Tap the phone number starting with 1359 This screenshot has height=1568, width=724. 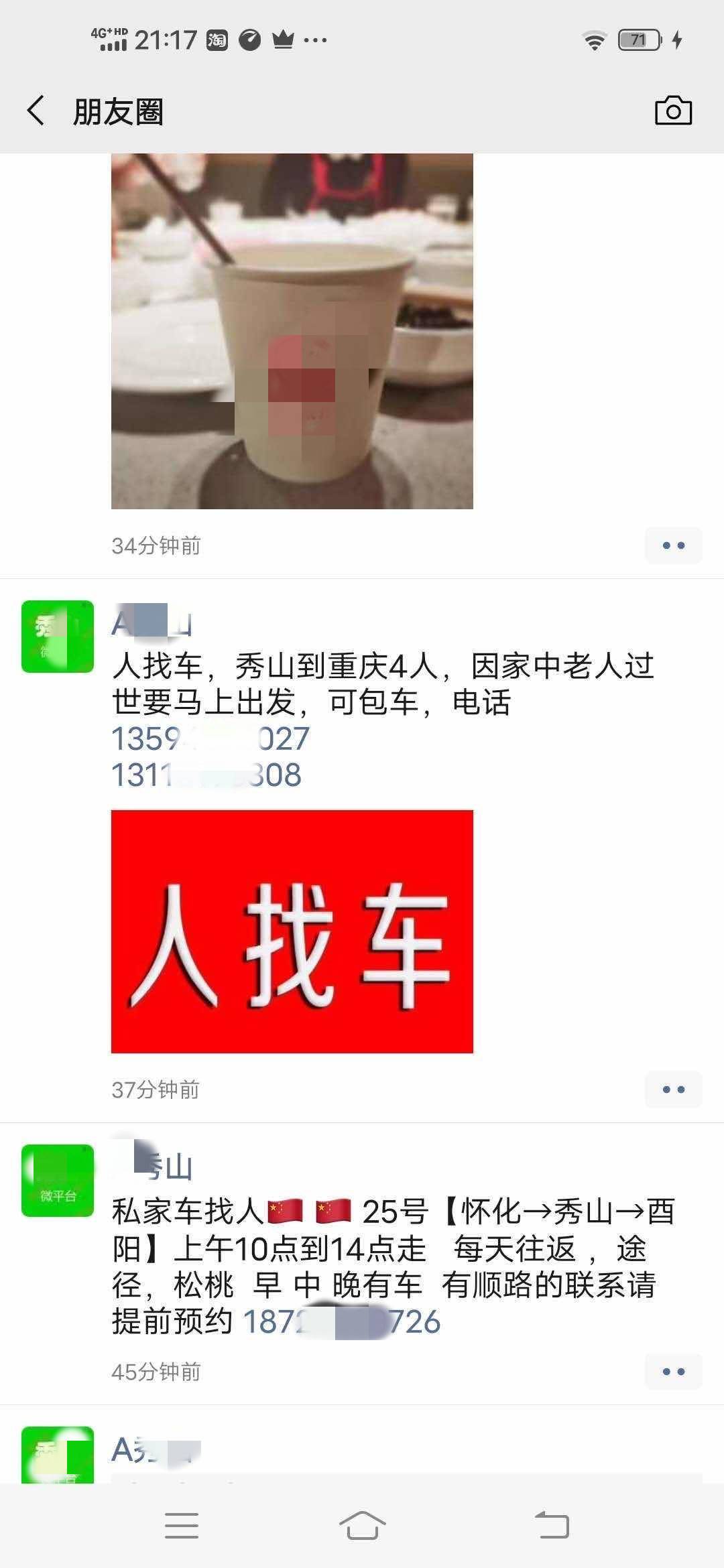click(x=210, y=739)
